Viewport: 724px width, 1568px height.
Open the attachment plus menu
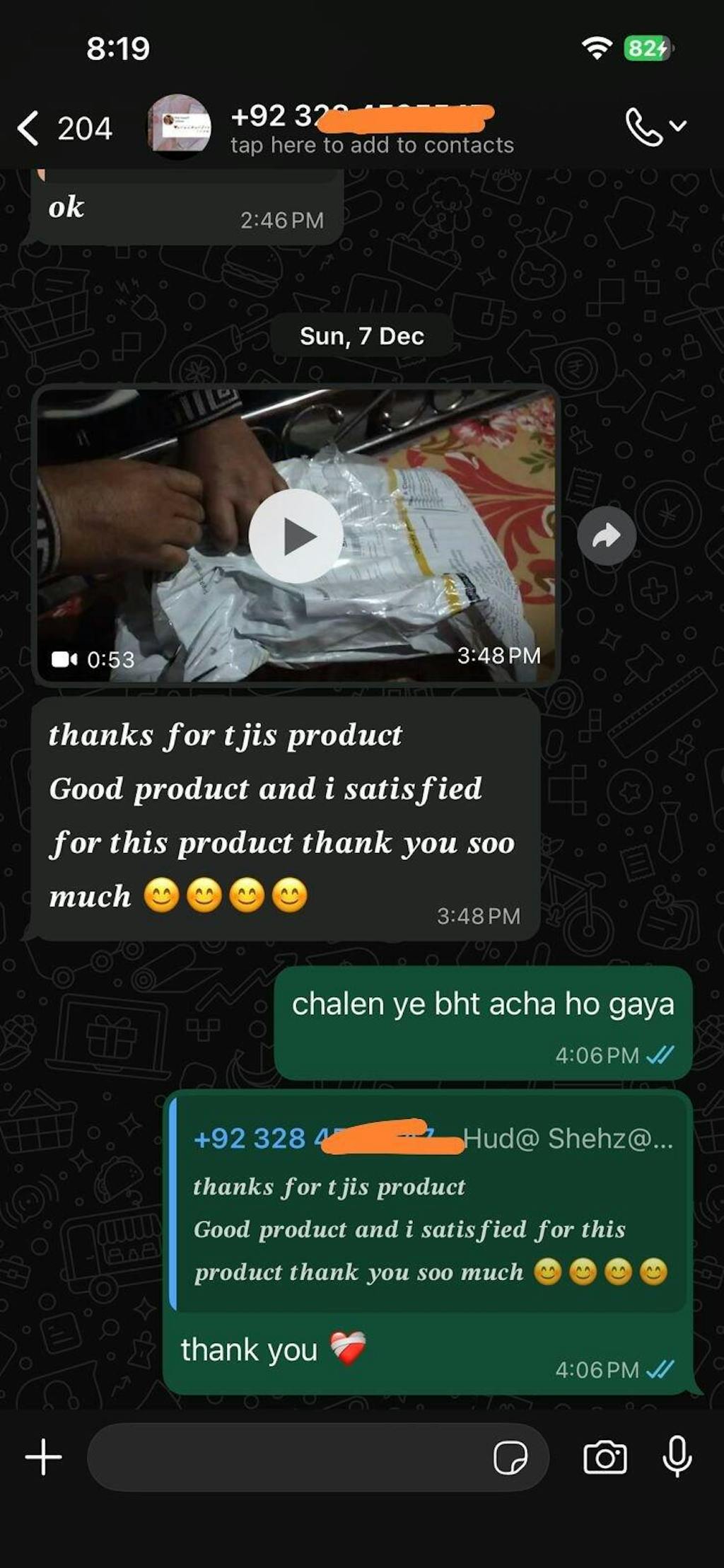[x=44, y=1458]
